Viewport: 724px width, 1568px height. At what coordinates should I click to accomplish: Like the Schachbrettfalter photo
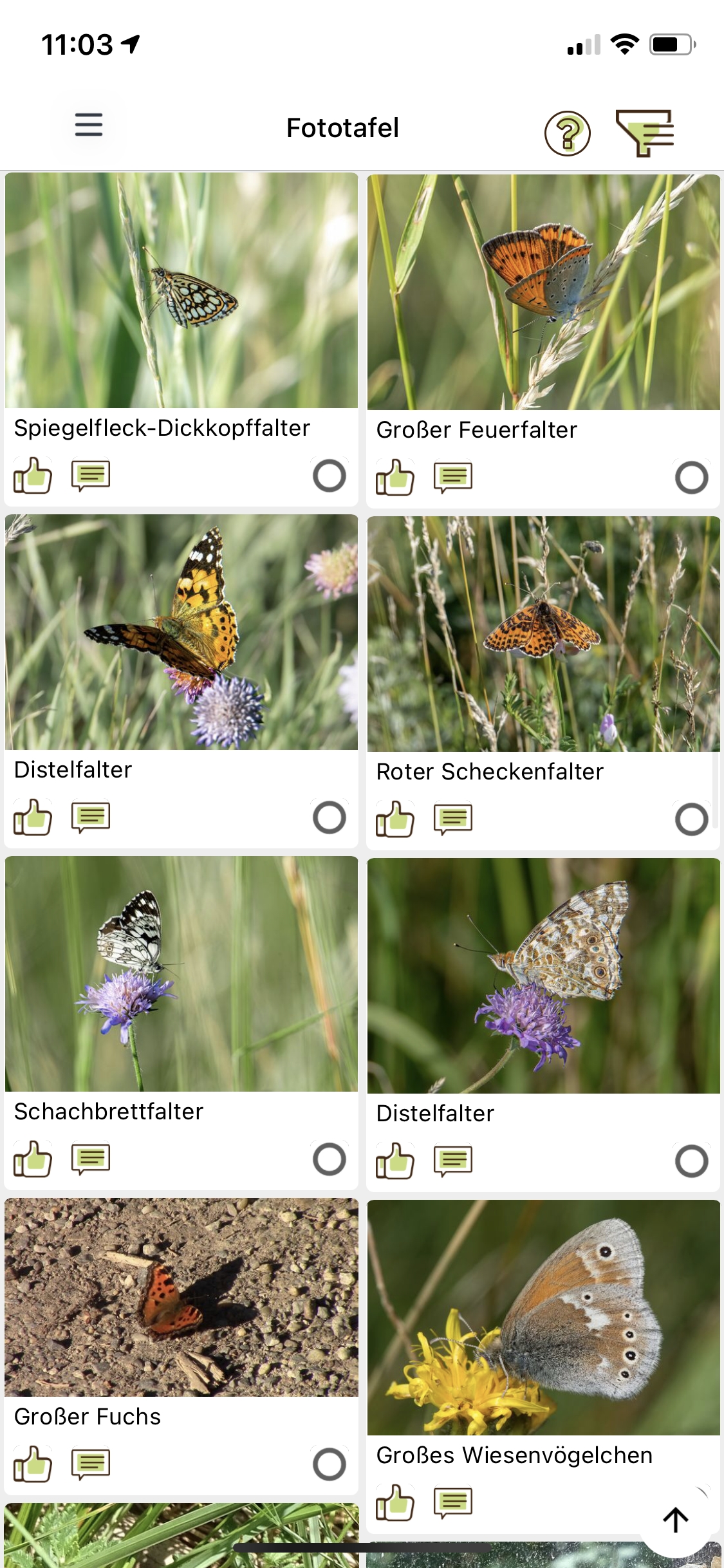pyautogui.click(x=32, y=1159)
